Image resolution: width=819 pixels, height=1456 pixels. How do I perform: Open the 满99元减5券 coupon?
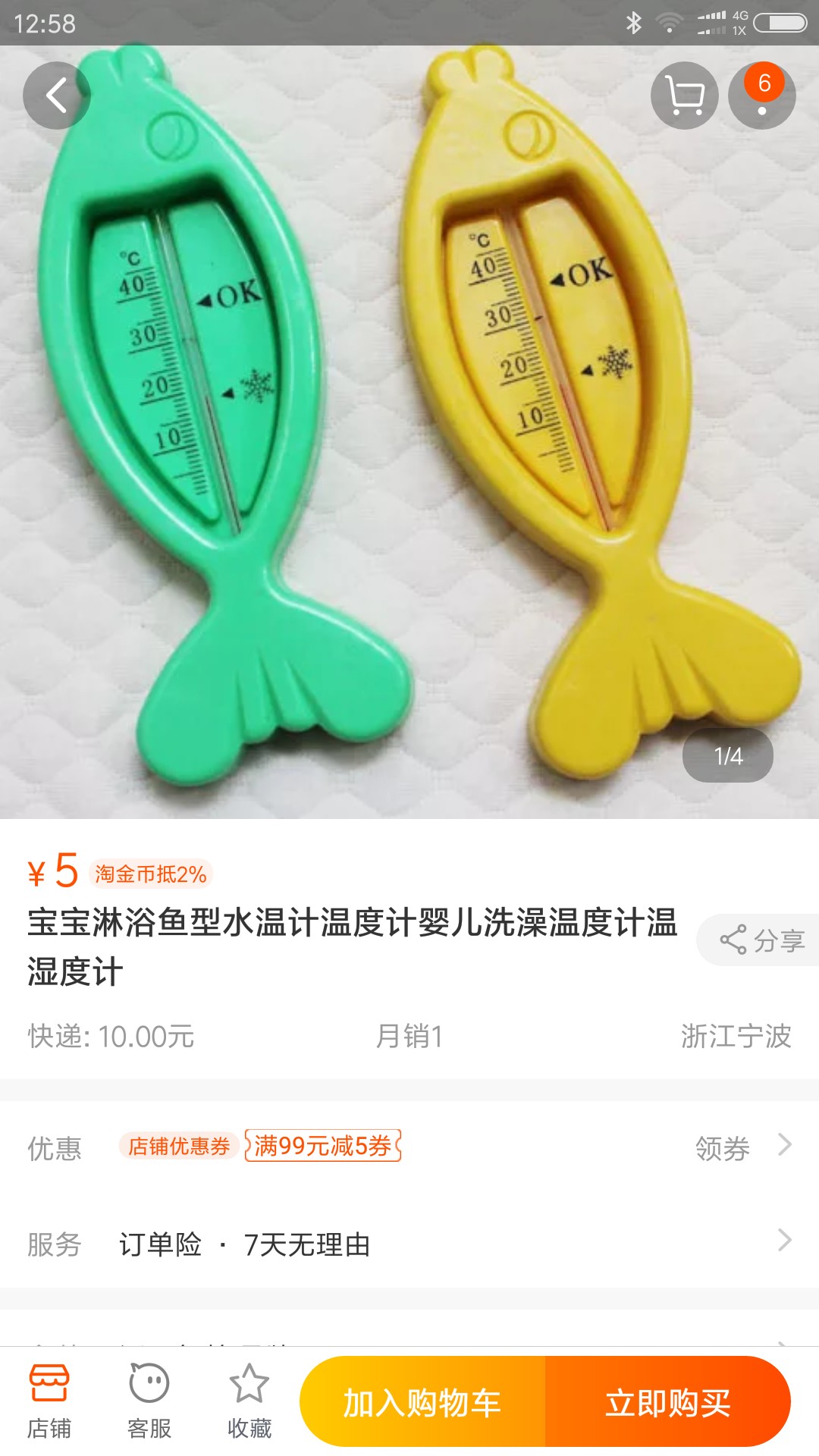(x=323, y=1146)
